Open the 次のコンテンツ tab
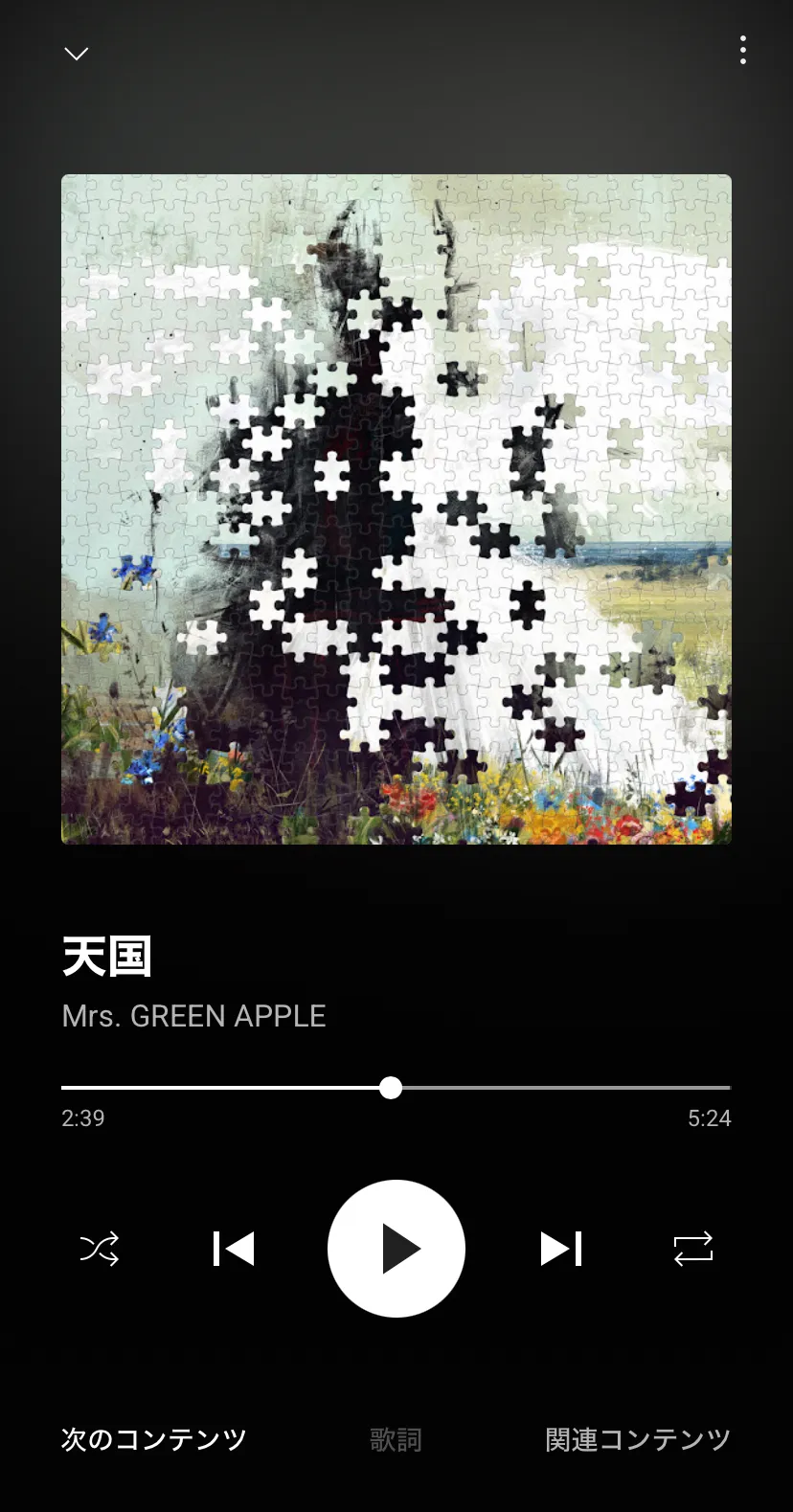The width and height of the screenshot is (793, 1512). coord(154,1439)
